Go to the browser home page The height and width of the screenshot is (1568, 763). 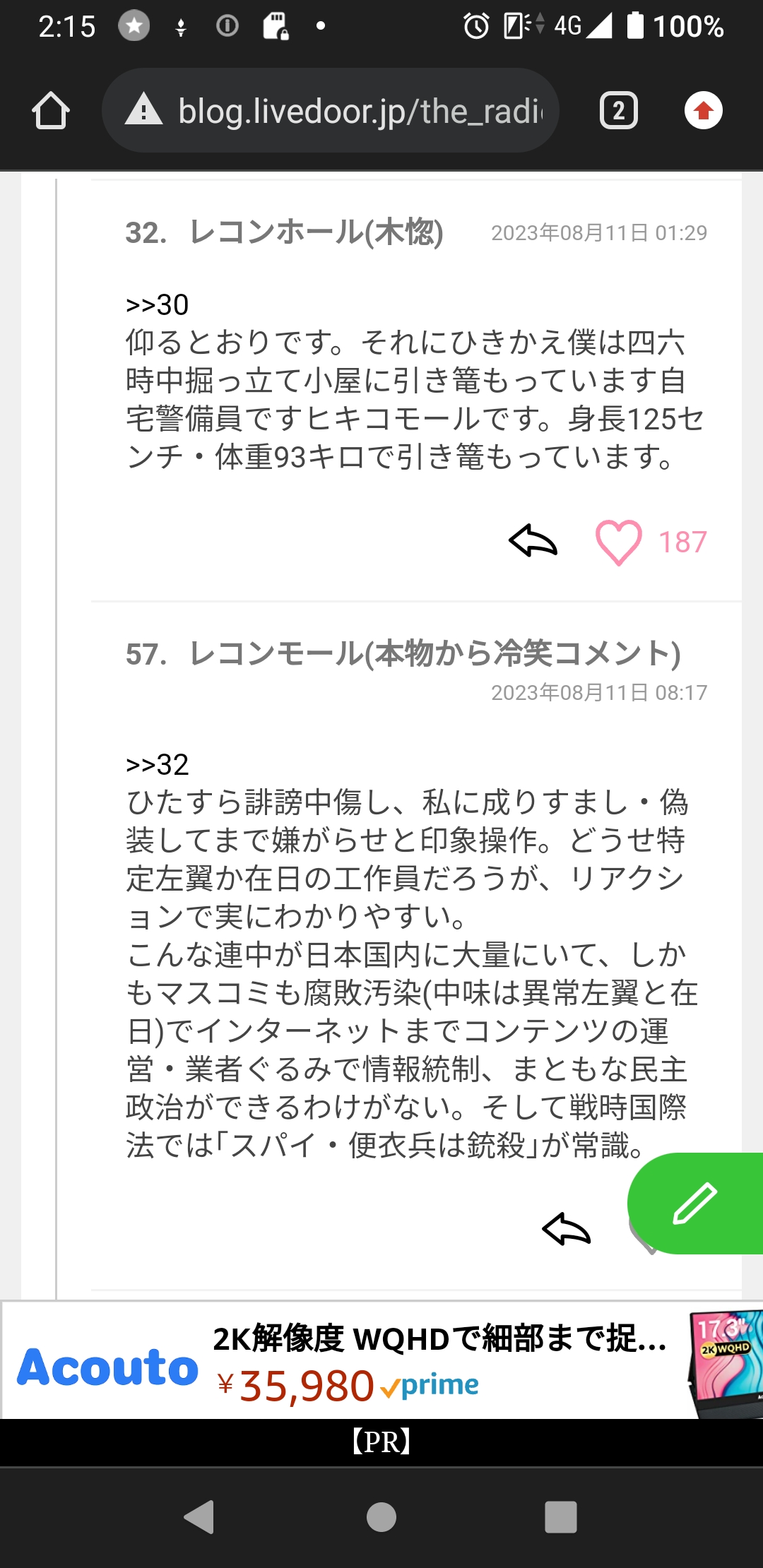click(x=51, y=111)
